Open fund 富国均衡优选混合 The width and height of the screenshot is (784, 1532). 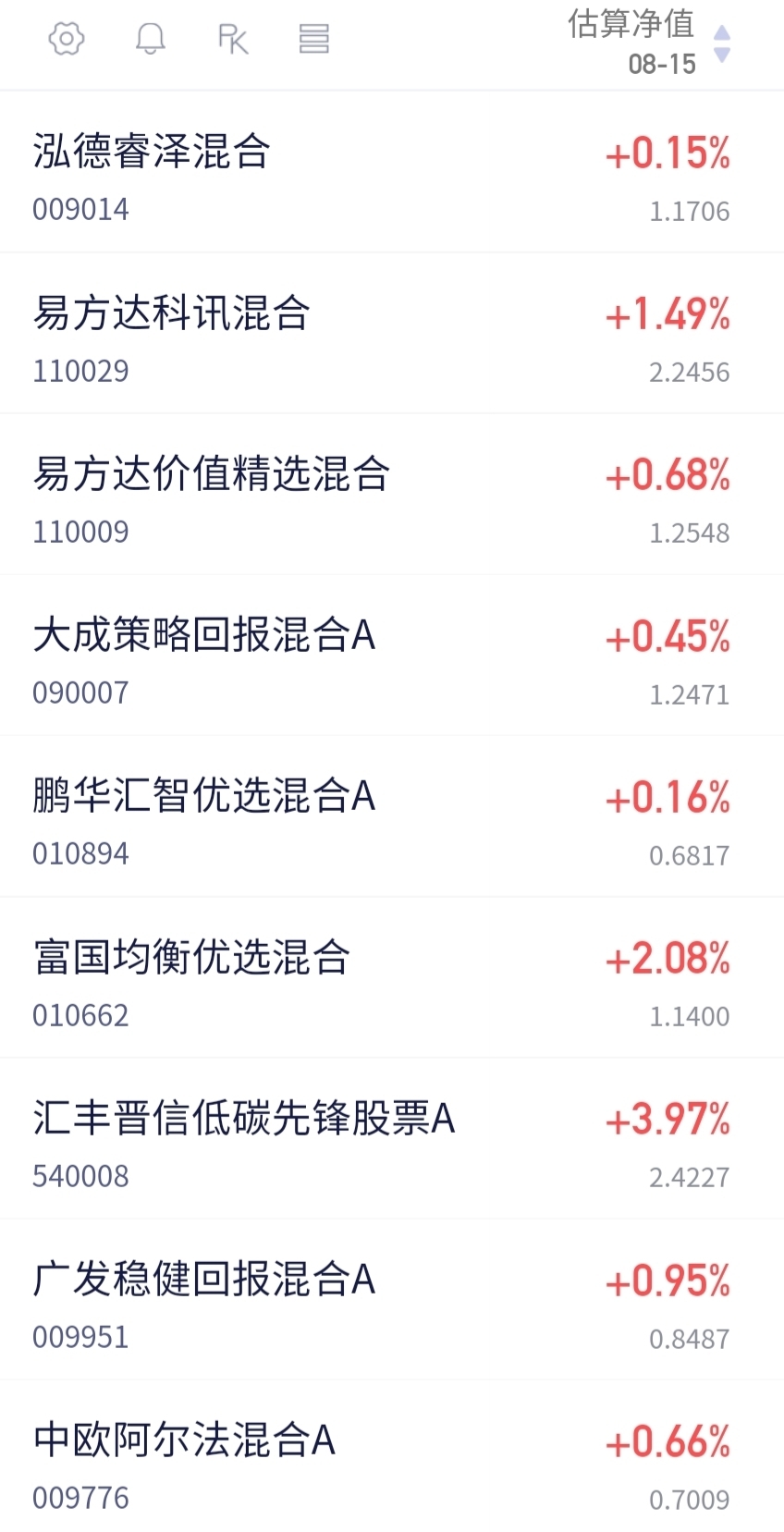click(x=392, y=977)
